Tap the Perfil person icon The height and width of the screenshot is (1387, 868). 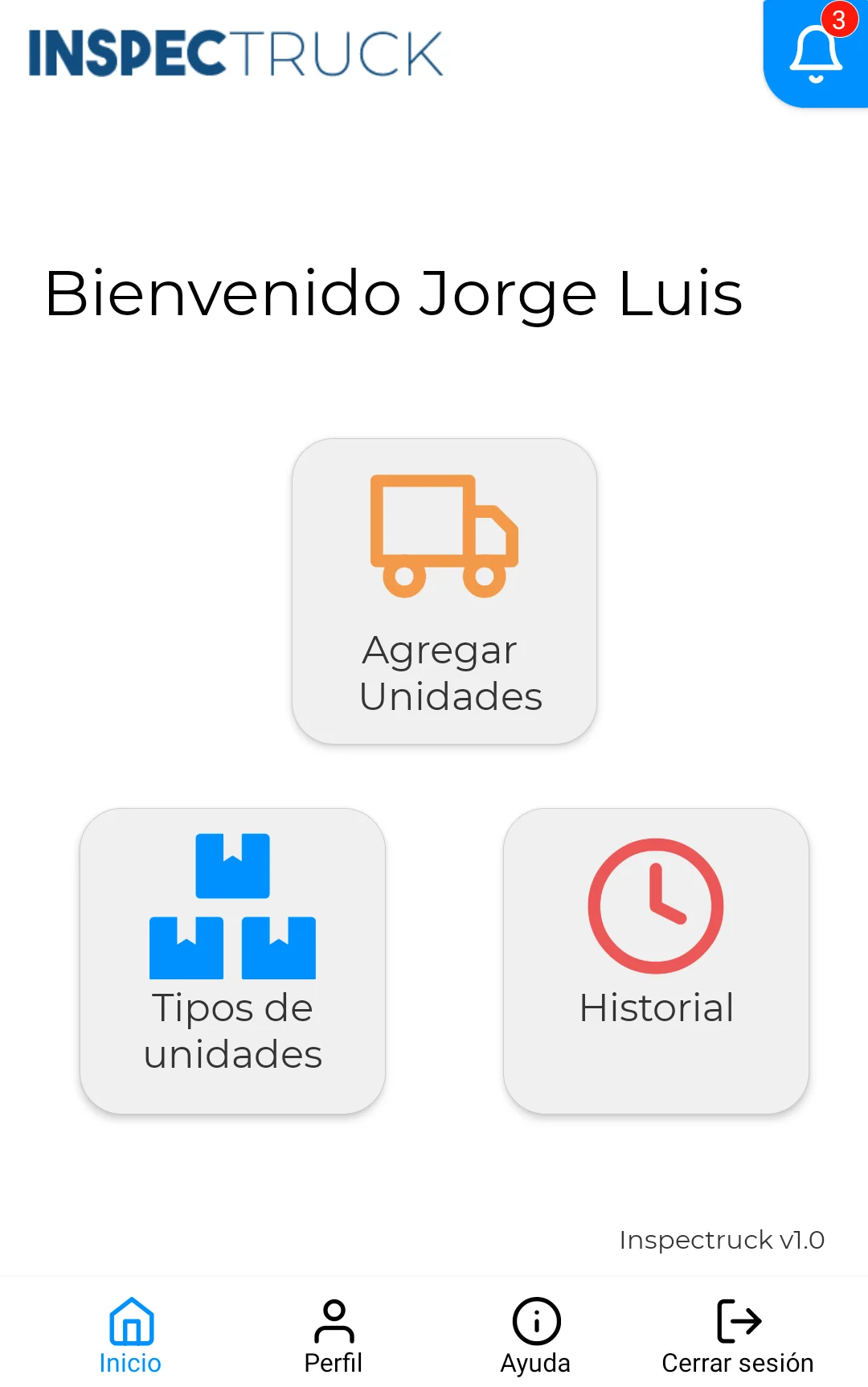334,1319
